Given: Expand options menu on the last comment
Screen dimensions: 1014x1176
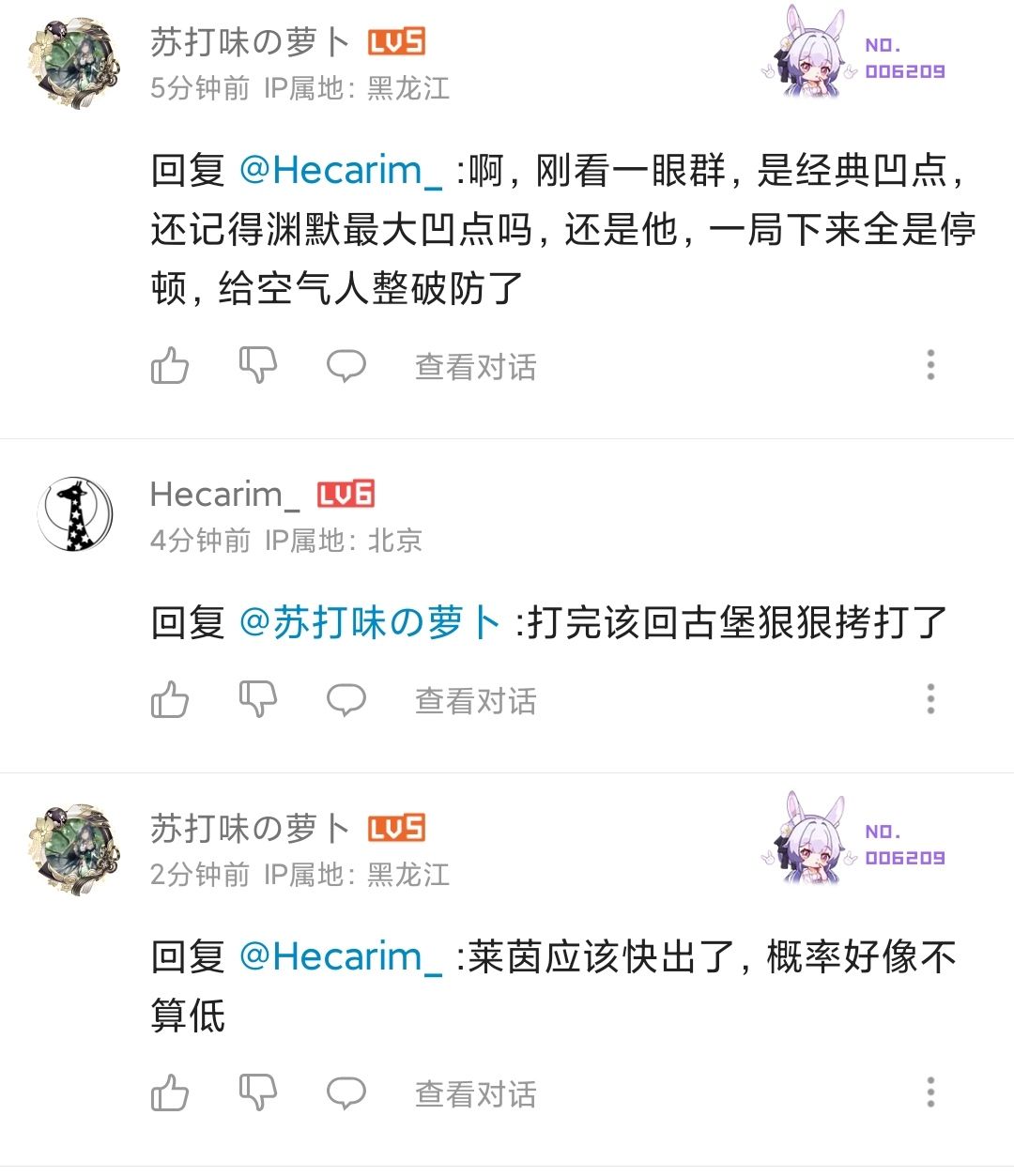Looking at the screenshot, I should (931, 1093).
